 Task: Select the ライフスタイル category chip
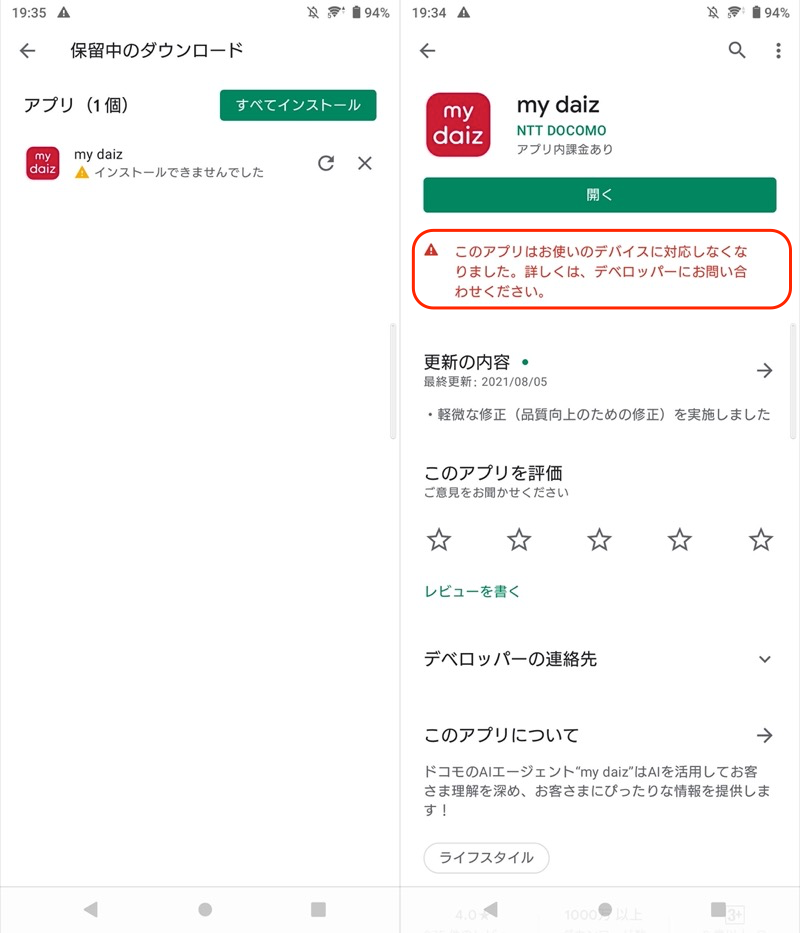pyautogui.click(x=486, y=857)
